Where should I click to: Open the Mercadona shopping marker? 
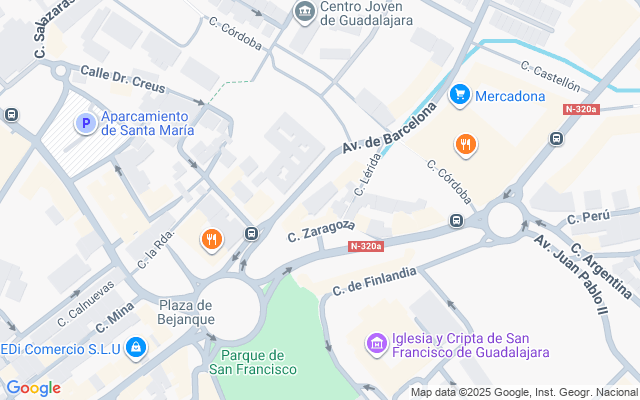460,95
